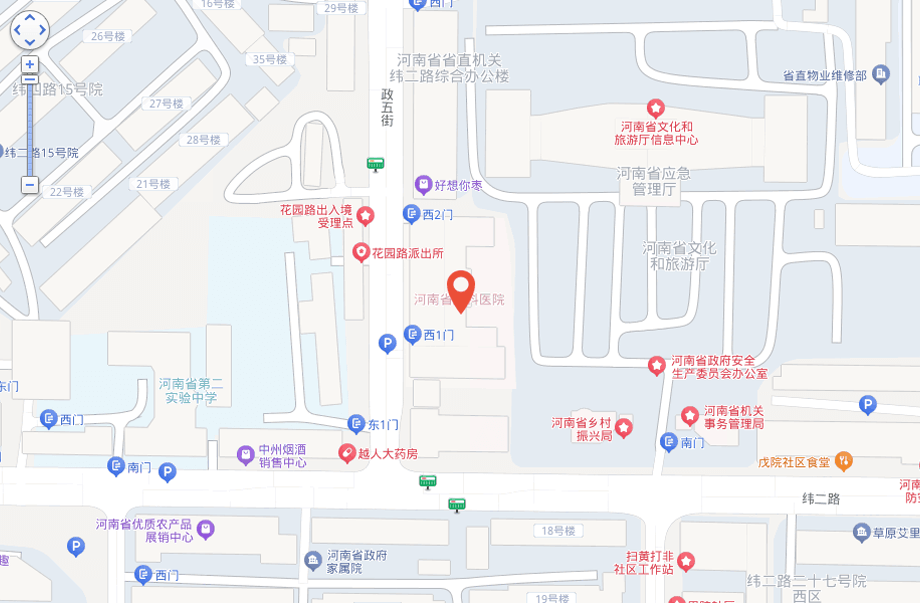The width and height of the screenshot is (920, 603).
Task: Open the 河南省机关事务管理局 marker
Action: 689,415
